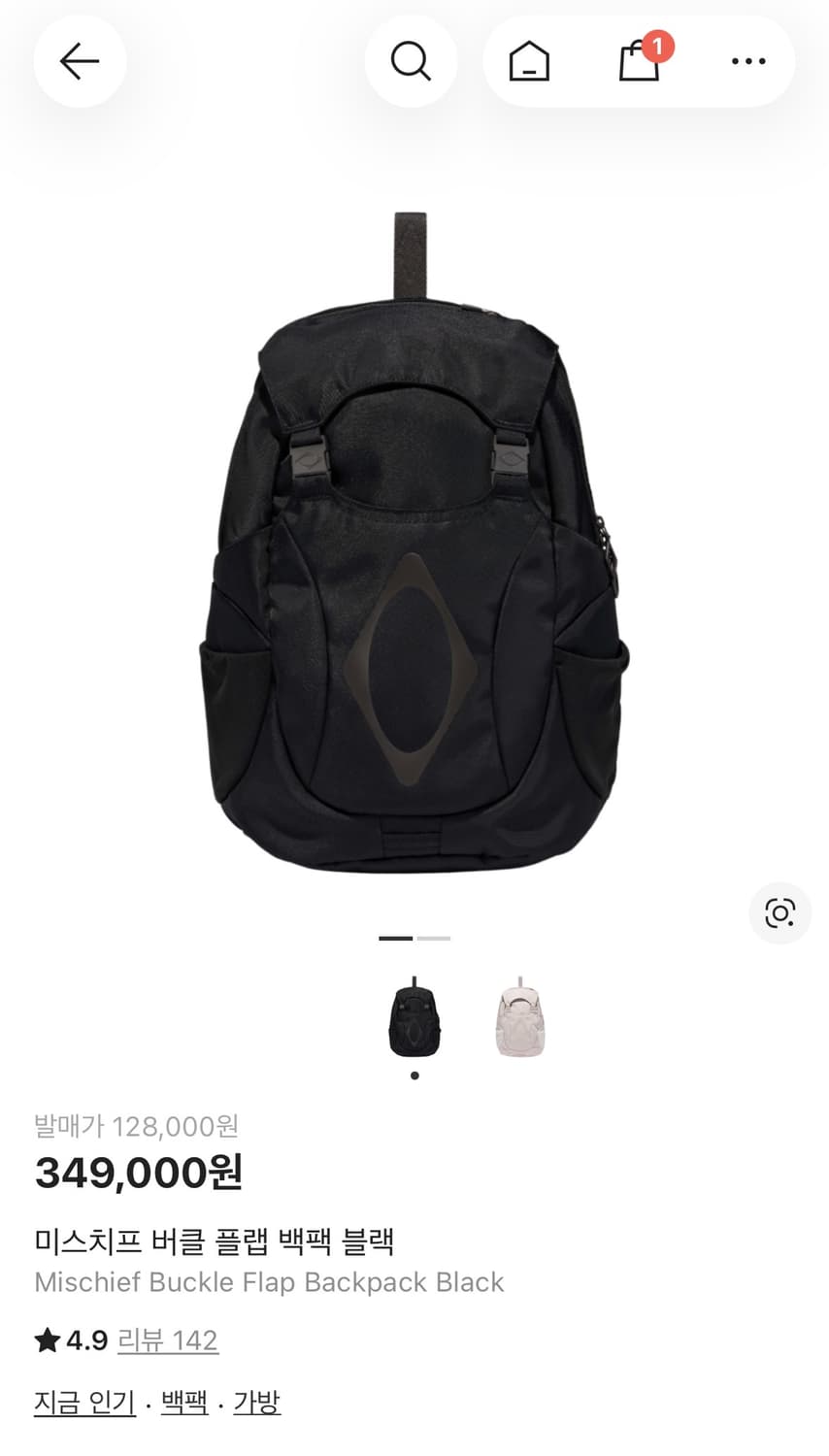The image size is (829, 1456).
Task: Switch to second product image via indicator bar
Action: coord(434,939)
